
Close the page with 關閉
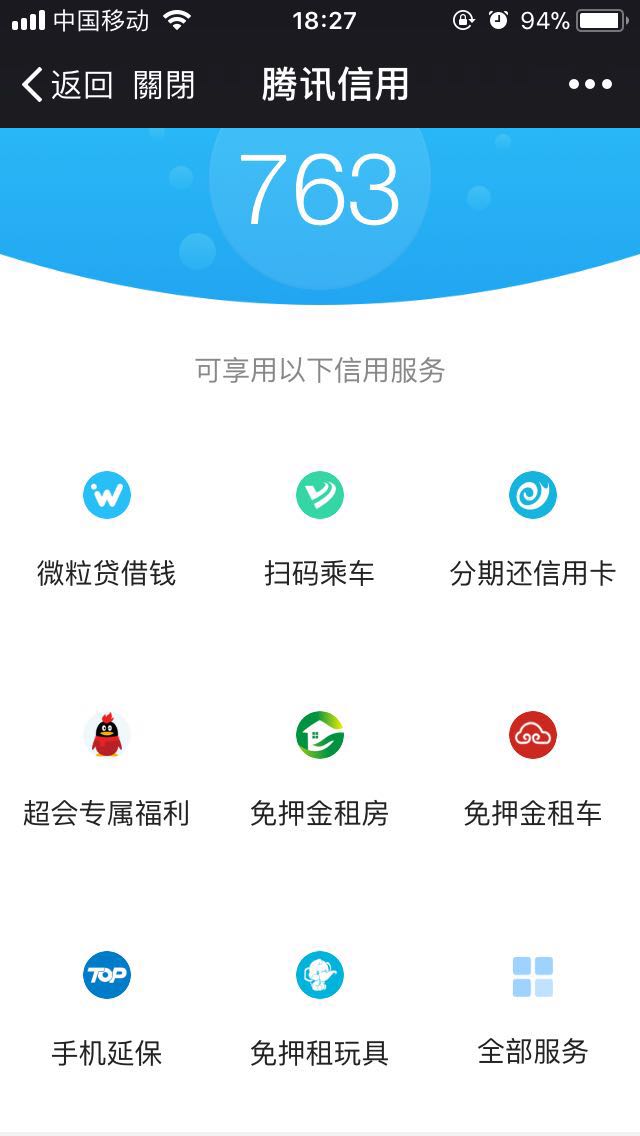[x=165, y=85]
